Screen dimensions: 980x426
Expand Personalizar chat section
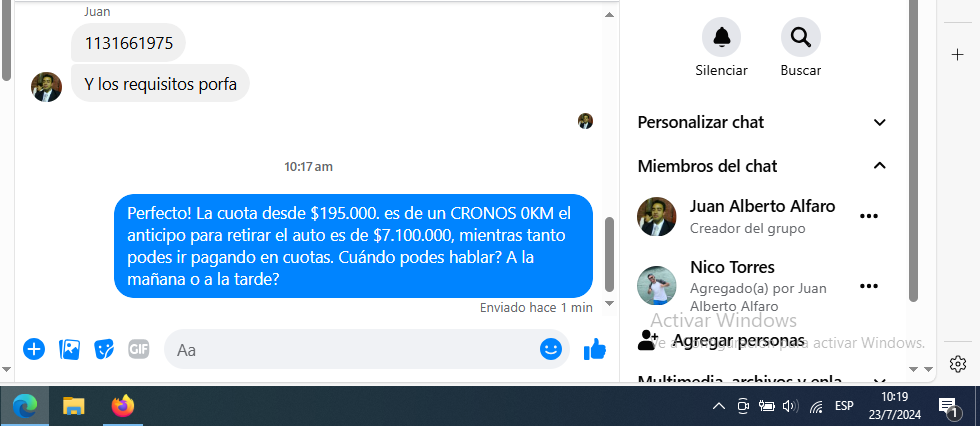(x=879, y=122)
